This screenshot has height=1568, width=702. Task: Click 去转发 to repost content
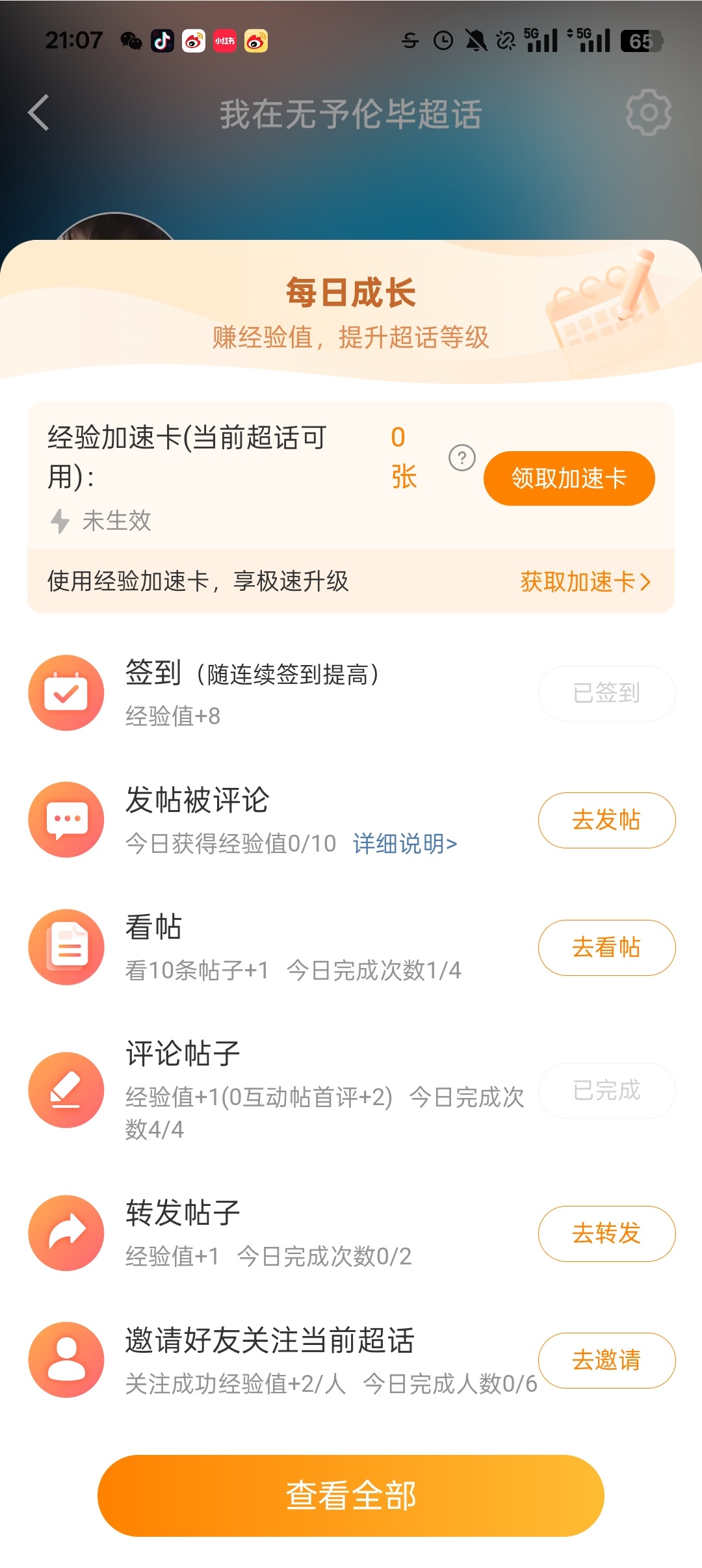(x=606, y=1234)
